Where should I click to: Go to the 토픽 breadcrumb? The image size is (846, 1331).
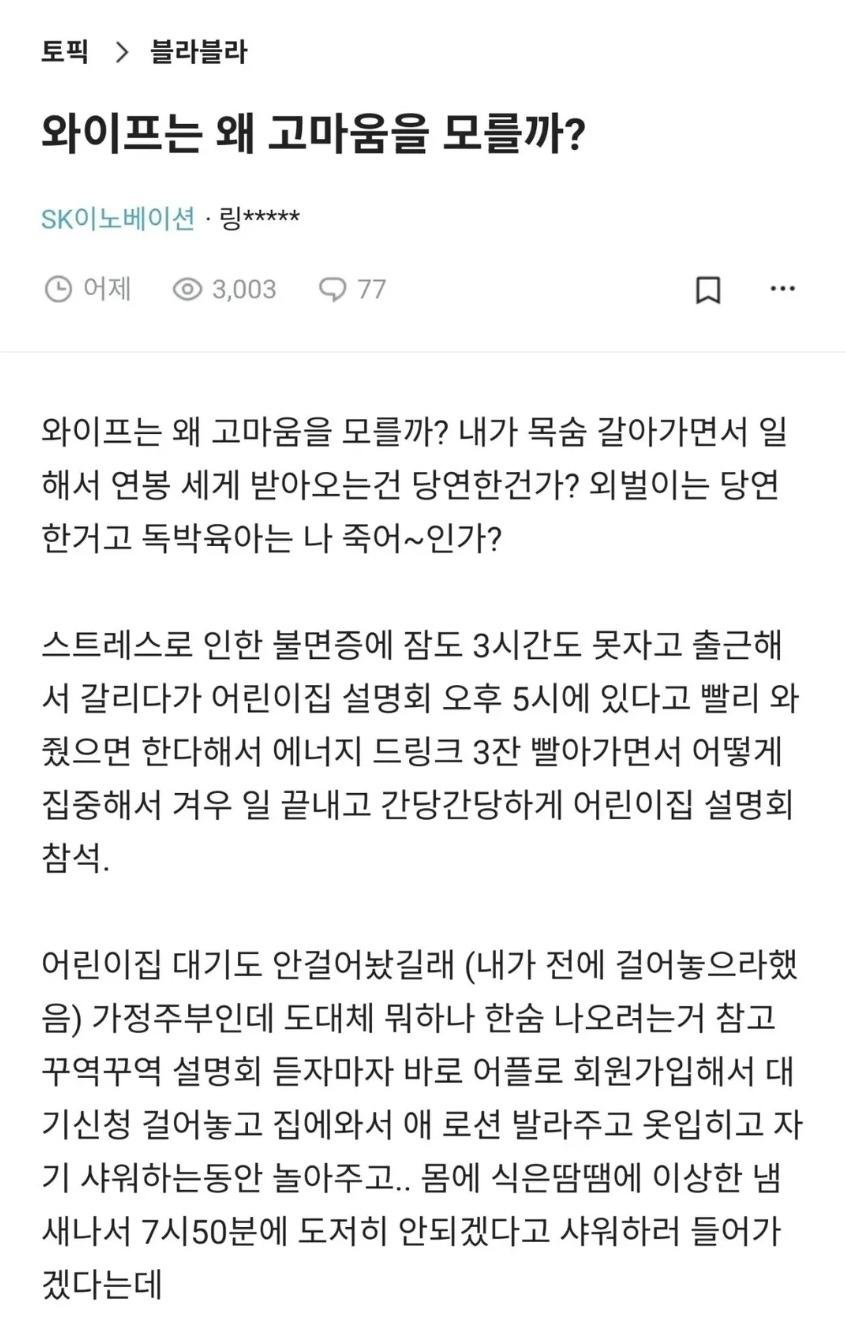point(64,52)
